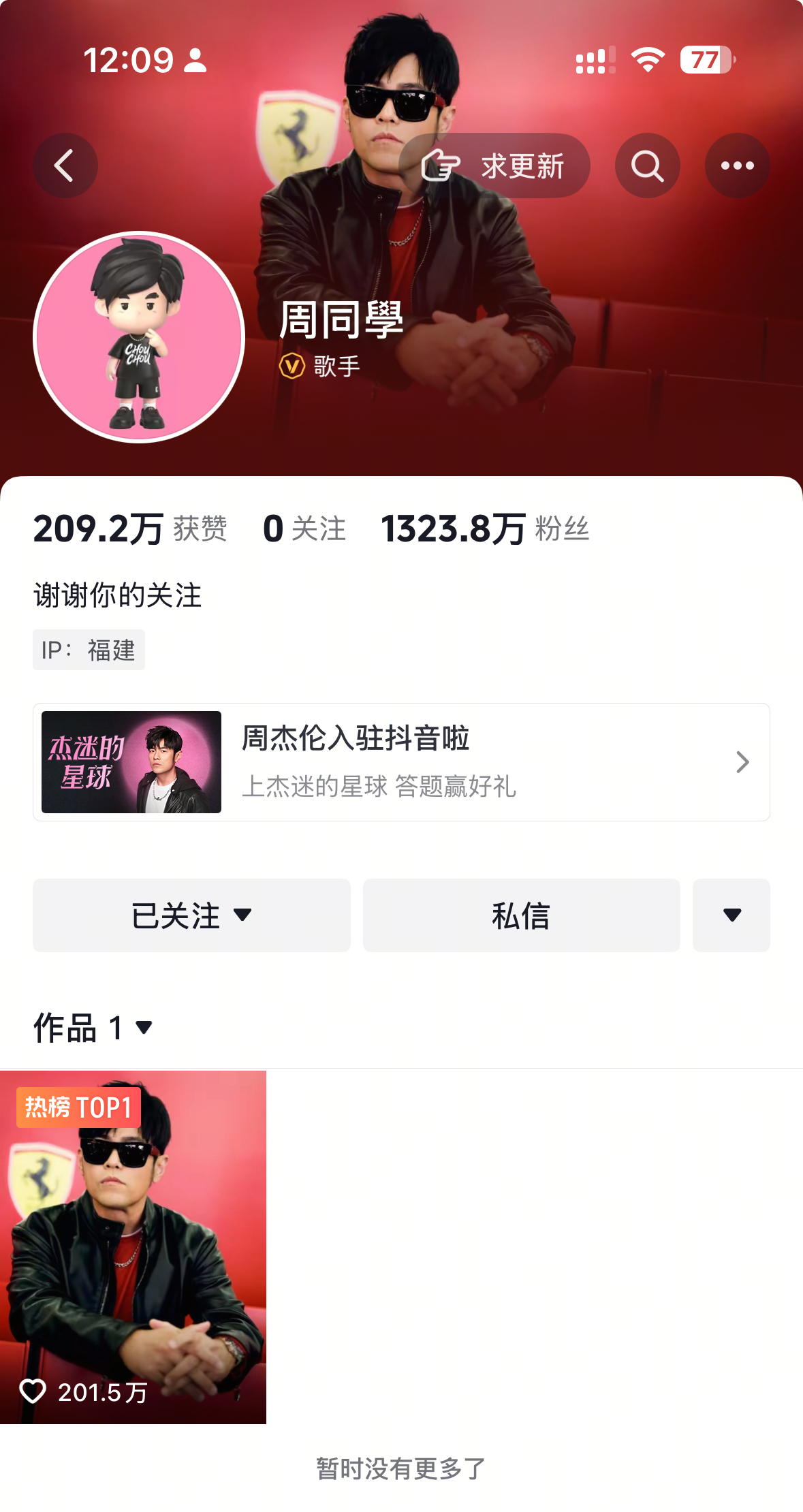Expand the arrow button beside 私信
The height and width of the screenshot is (1512, 803).
point(731,915)
